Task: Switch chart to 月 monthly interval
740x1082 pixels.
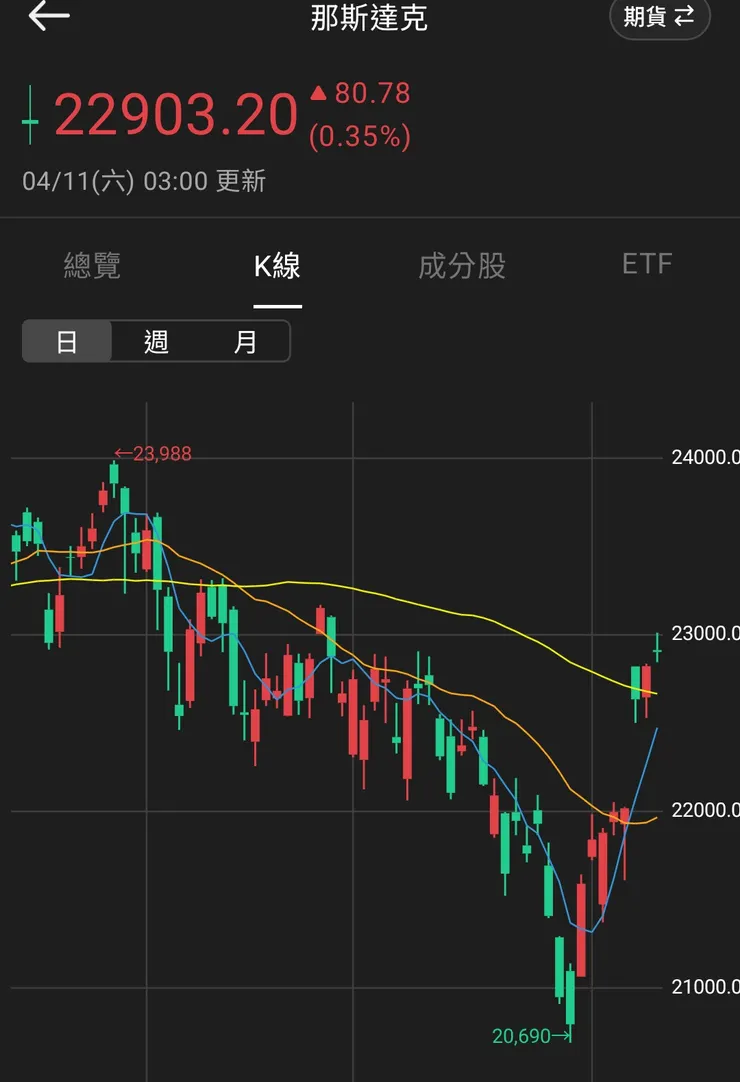Action: pos(246,342)
